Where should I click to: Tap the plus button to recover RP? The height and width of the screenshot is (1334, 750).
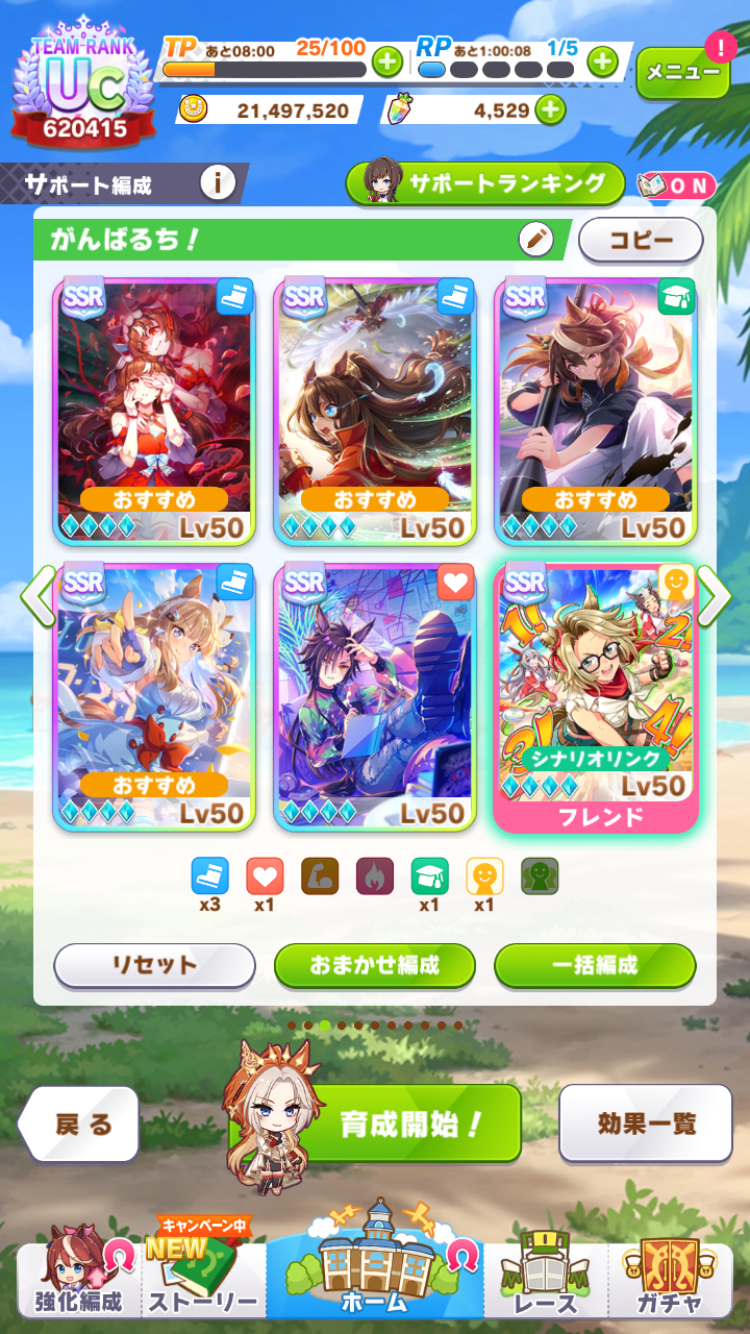[601, 62]
